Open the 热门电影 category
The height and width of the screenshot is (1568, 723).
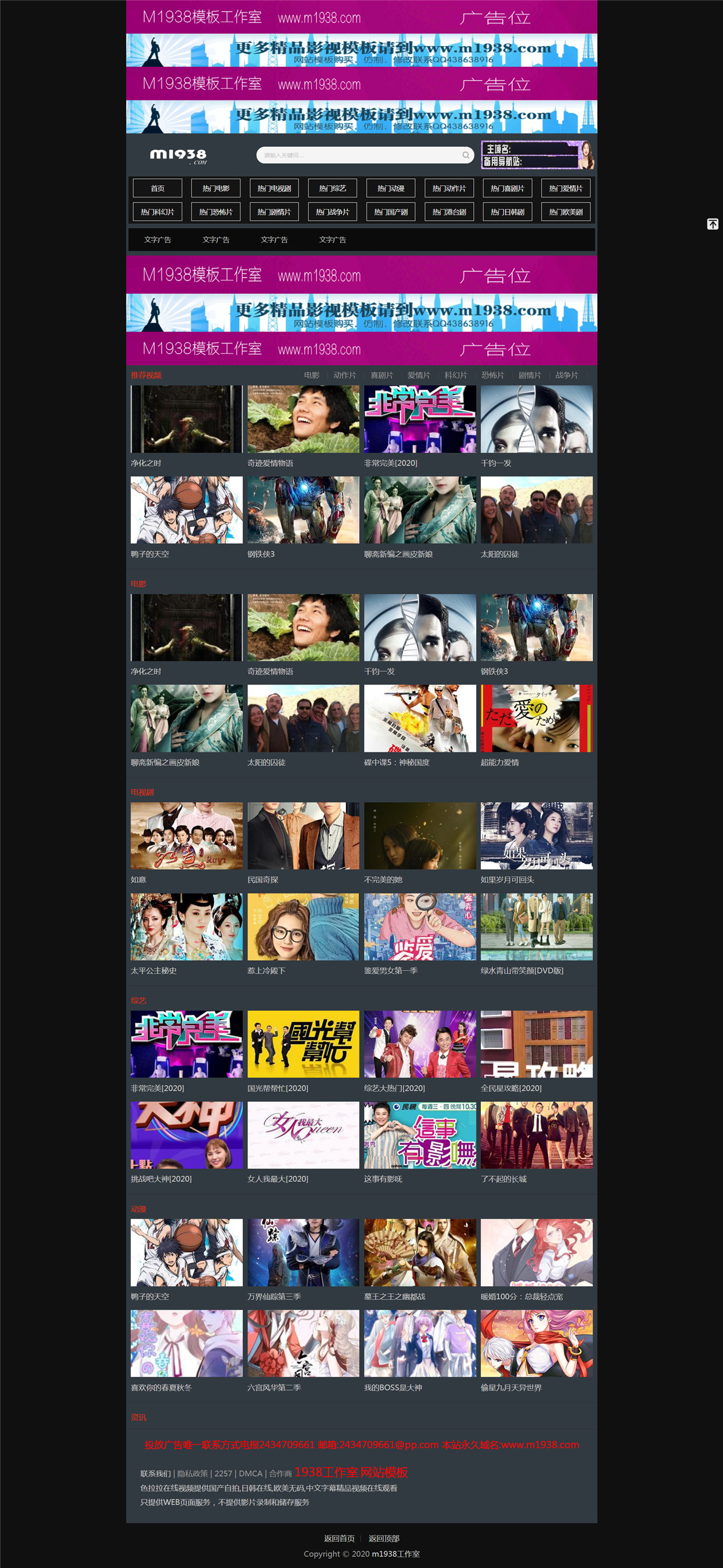pos(215,188)
